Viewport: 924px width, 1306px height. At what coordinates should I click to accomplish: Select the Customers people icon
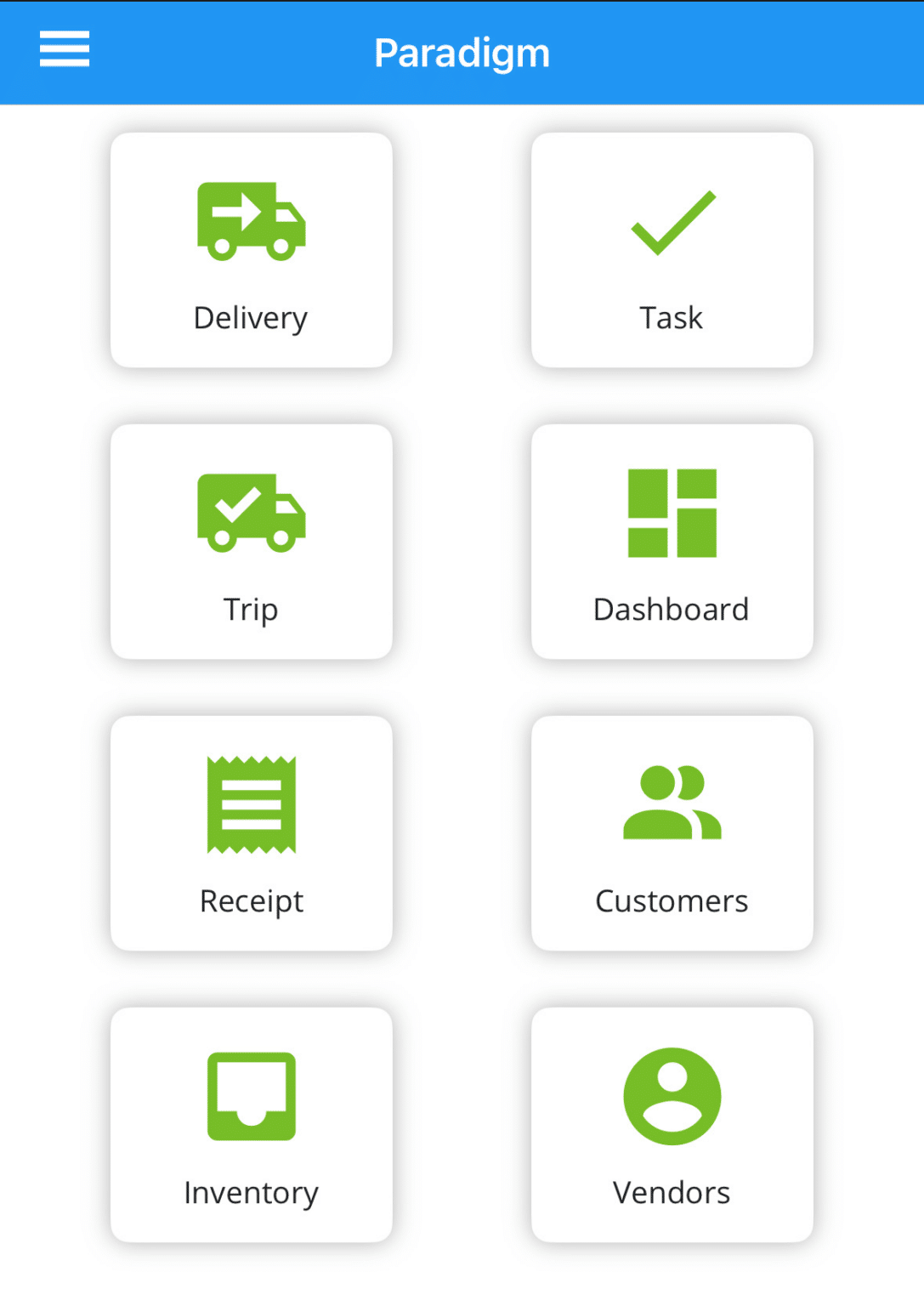pos(671,804)
